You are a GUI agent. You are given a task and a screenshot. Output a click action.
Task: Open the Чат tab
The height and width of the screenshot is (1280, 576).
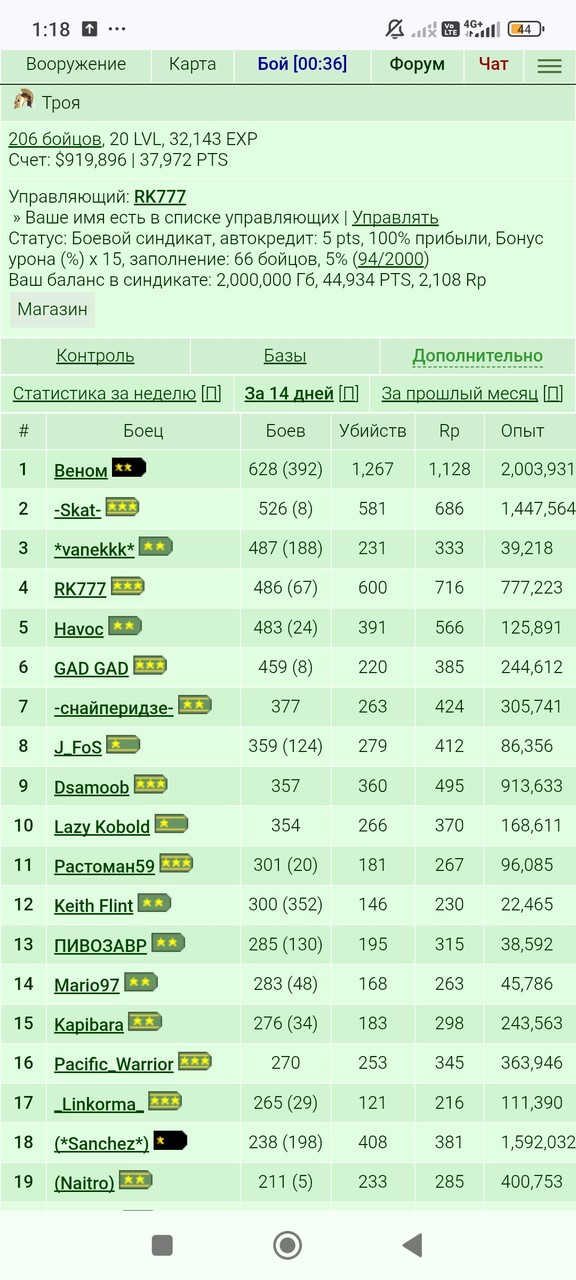pyautogui.click(x=493, y=64)
